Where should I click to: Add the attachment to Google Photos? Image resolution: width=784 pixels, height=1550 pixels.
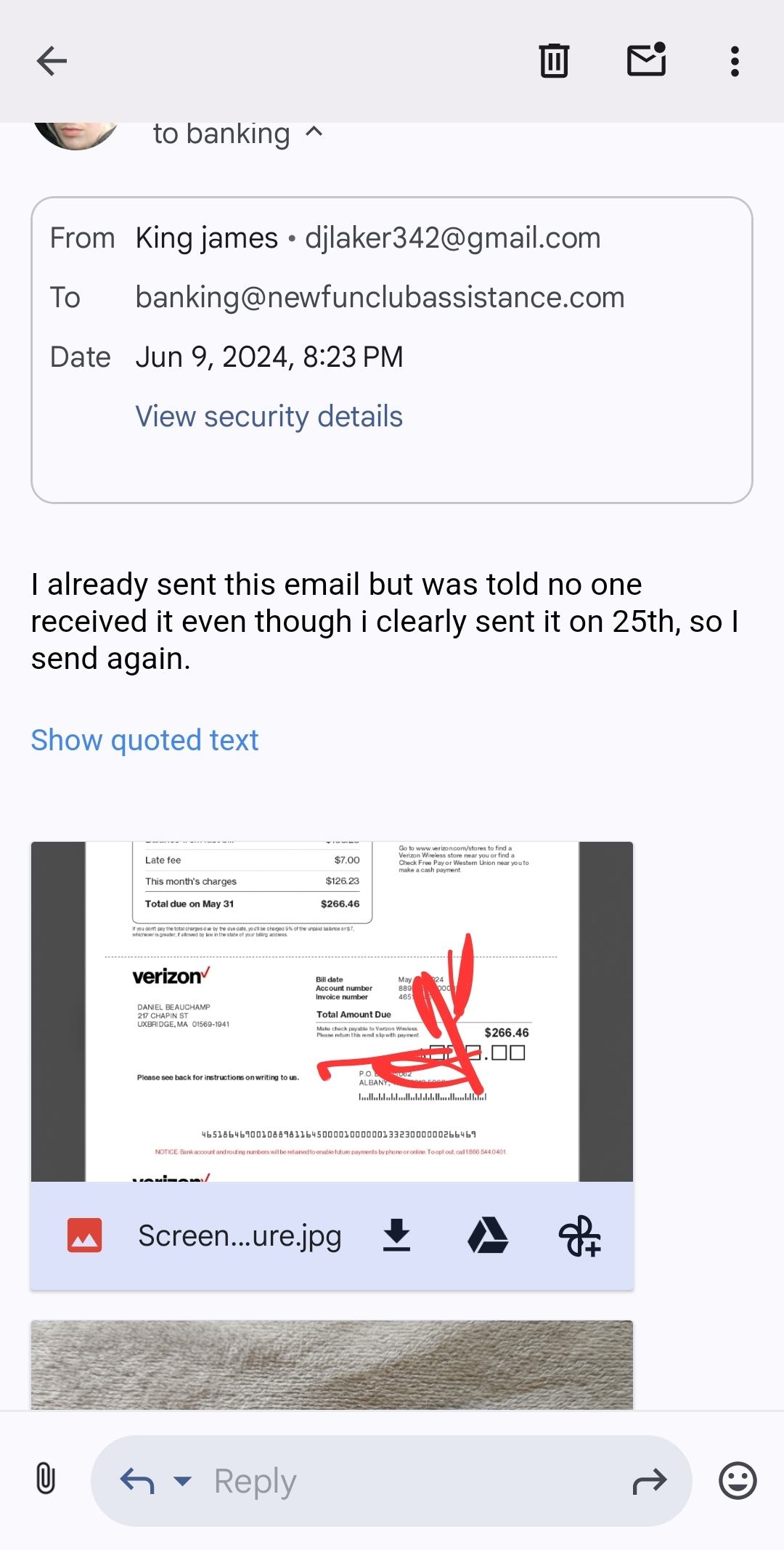(579, 1235)
